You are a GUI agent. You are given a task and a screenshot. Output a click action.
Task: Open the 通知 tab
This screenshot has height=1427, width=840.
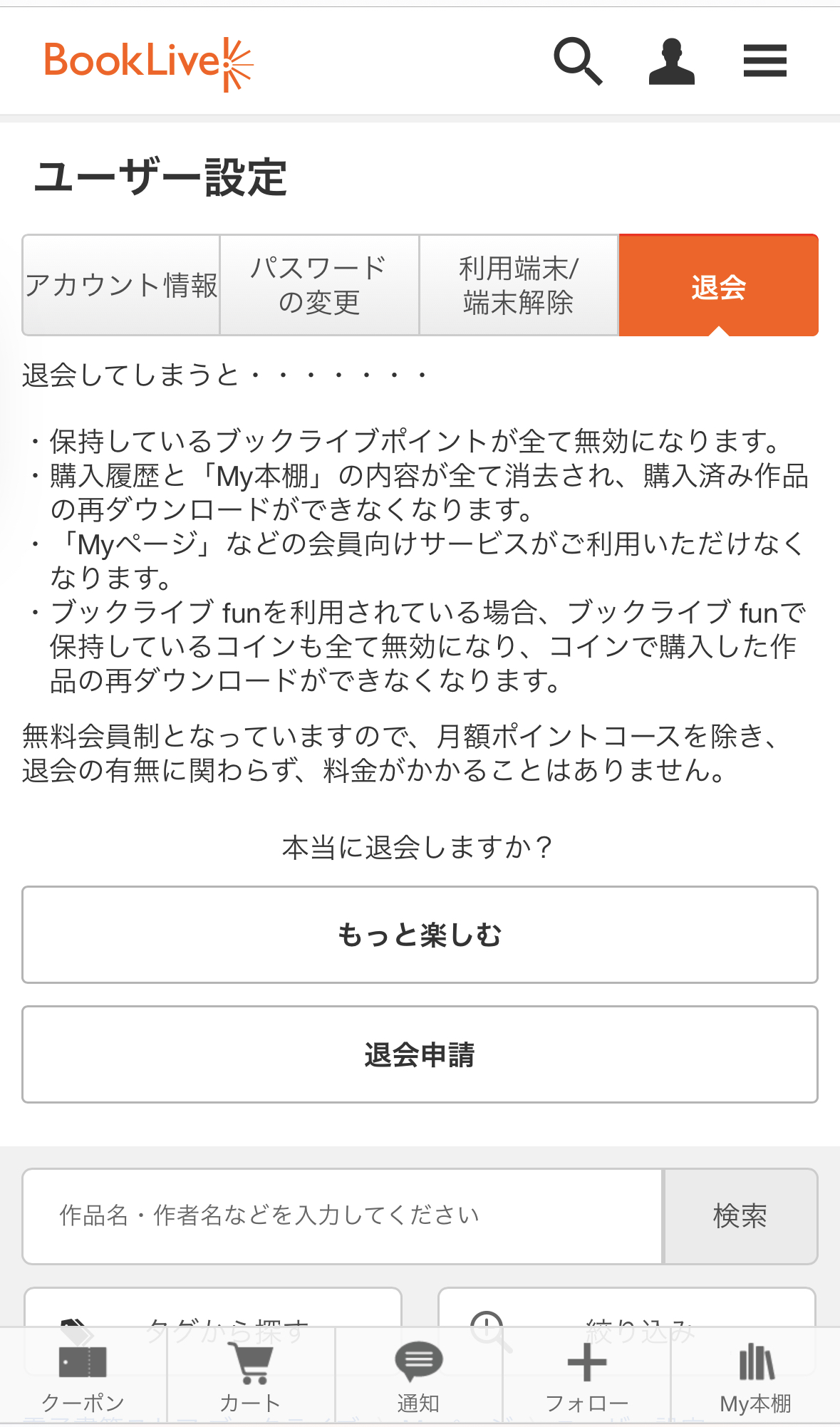click(x=419, y=1376)
